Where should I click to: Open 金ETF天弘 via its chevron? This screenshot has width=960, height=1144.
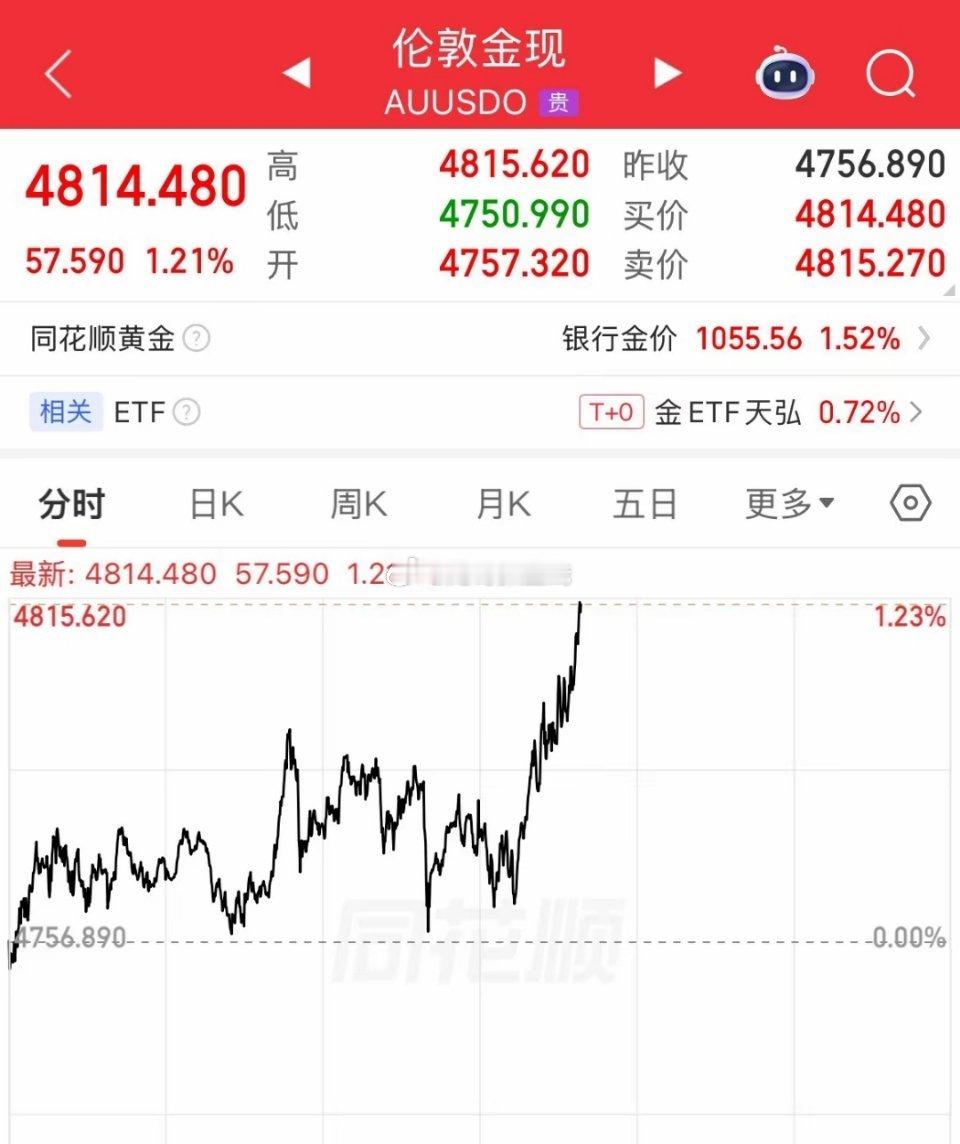click(918, 412)
